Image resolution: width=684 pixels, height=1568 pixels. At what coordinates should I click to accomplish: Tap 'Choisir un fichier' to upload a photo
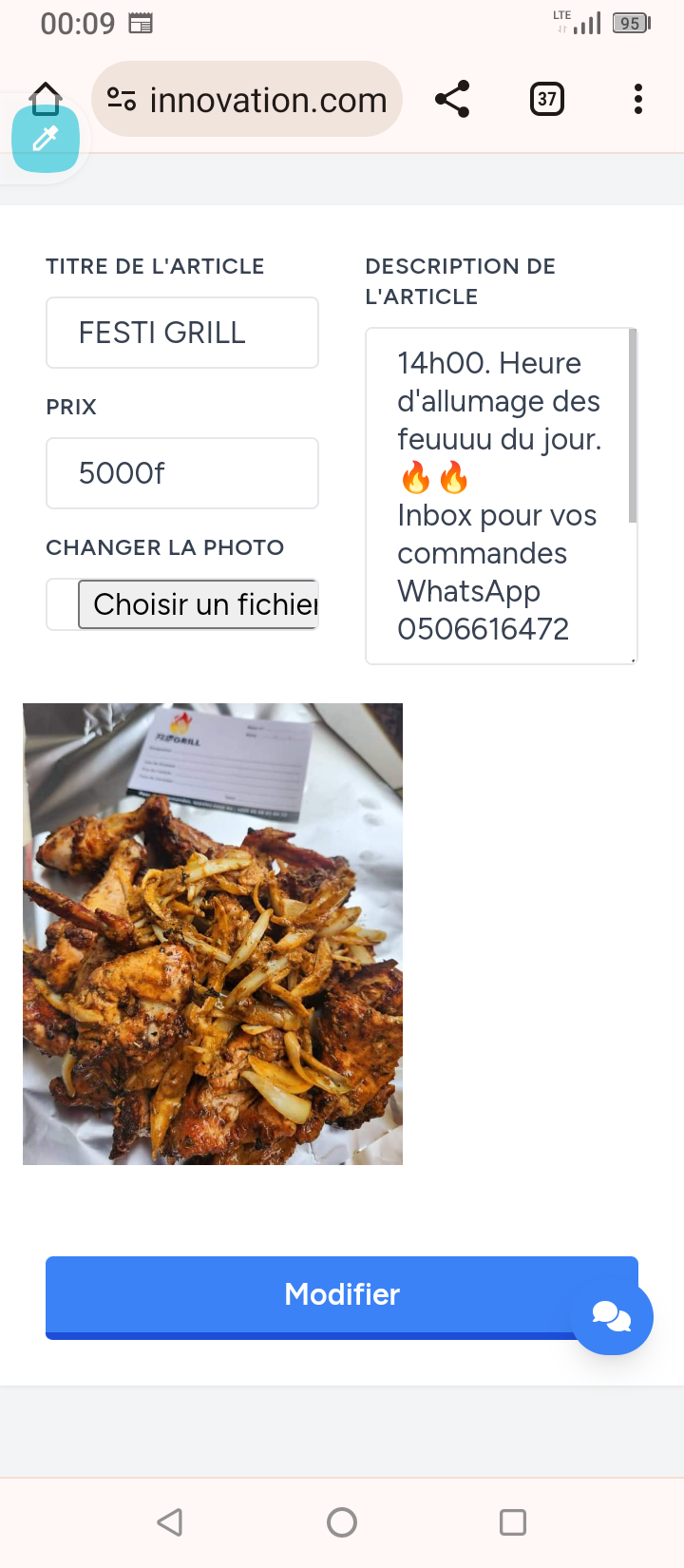tap(198, 603)
